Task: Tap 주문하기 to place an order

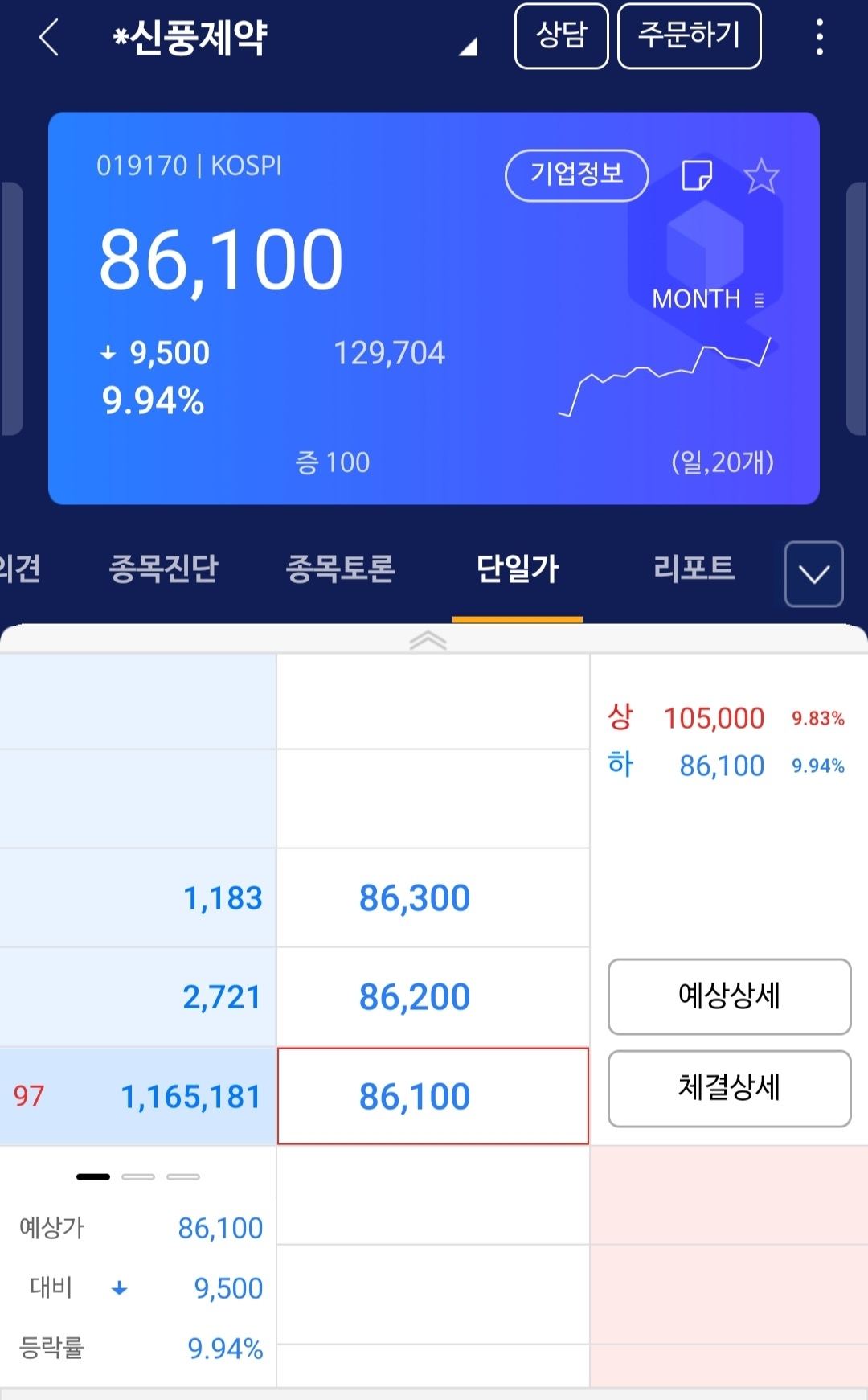Action: pos(689,36)
